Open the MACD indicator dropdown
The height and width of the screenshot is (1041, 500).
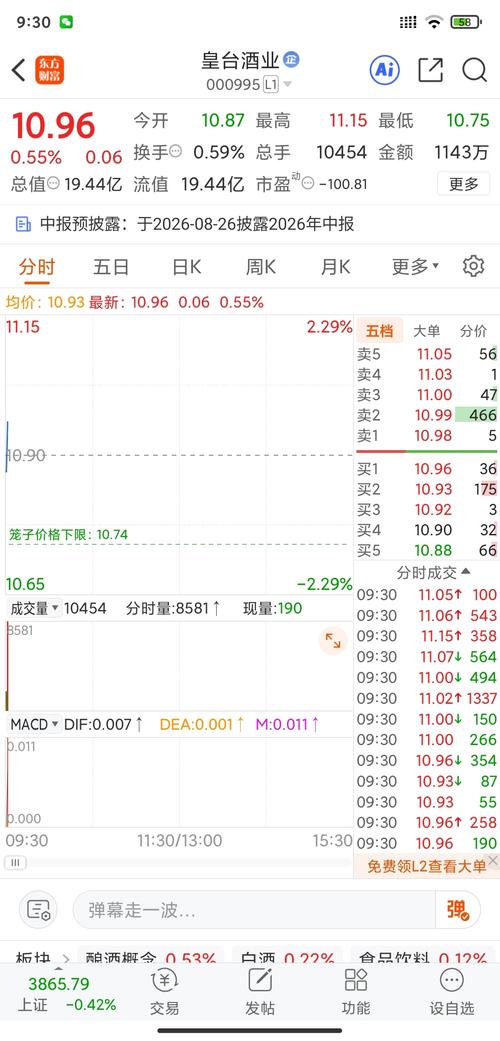tap(35, 724)
